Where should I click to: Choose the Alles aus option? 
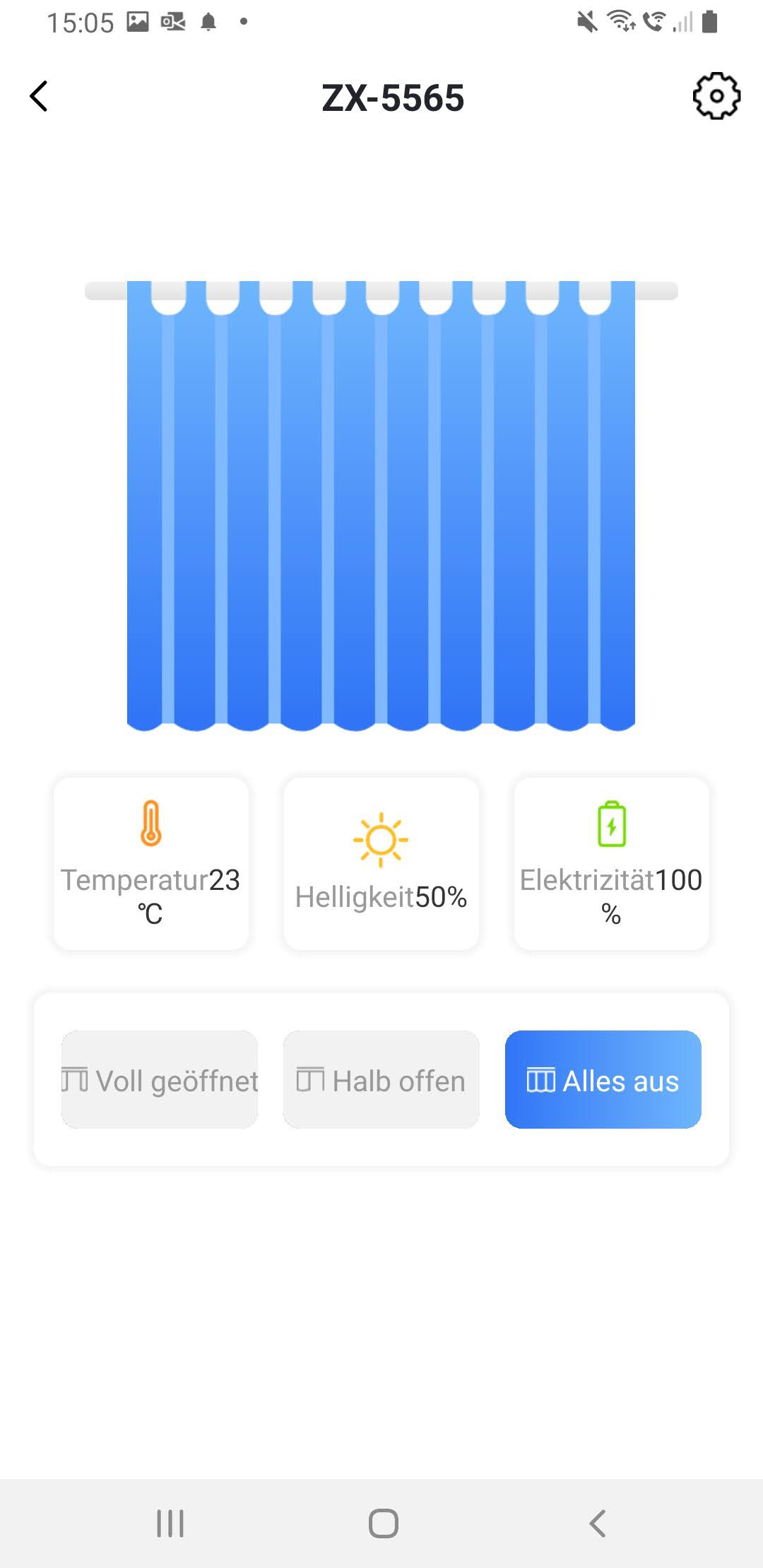[603, 1079]
